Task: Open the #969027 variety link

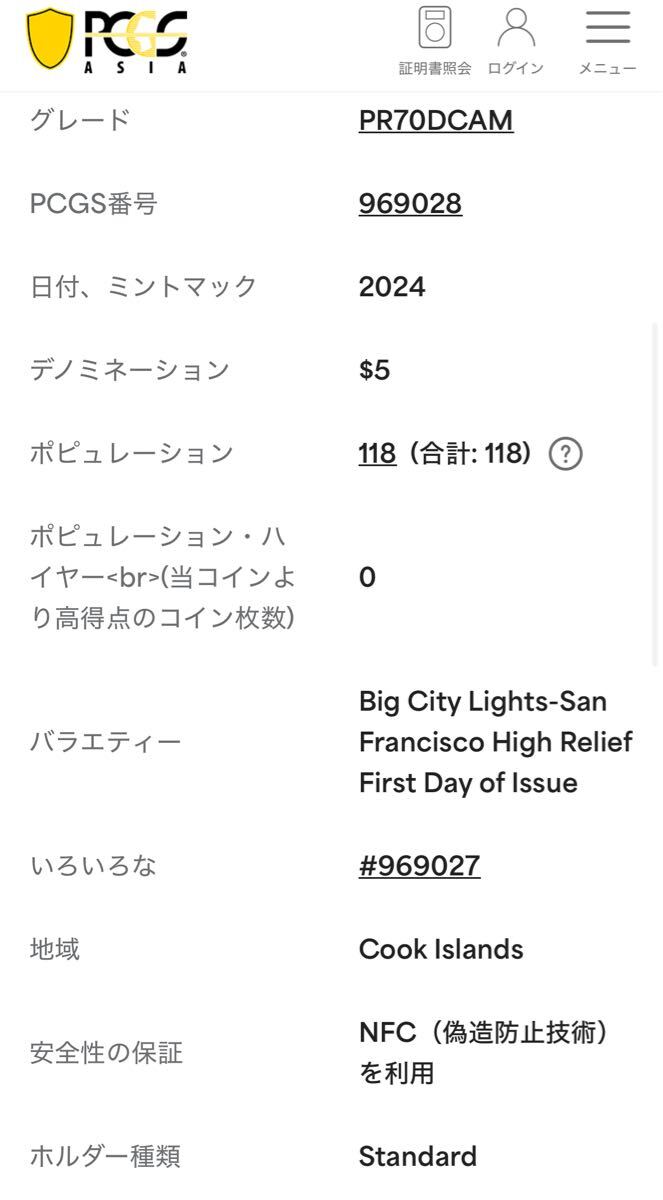Action: click(419, 866)
